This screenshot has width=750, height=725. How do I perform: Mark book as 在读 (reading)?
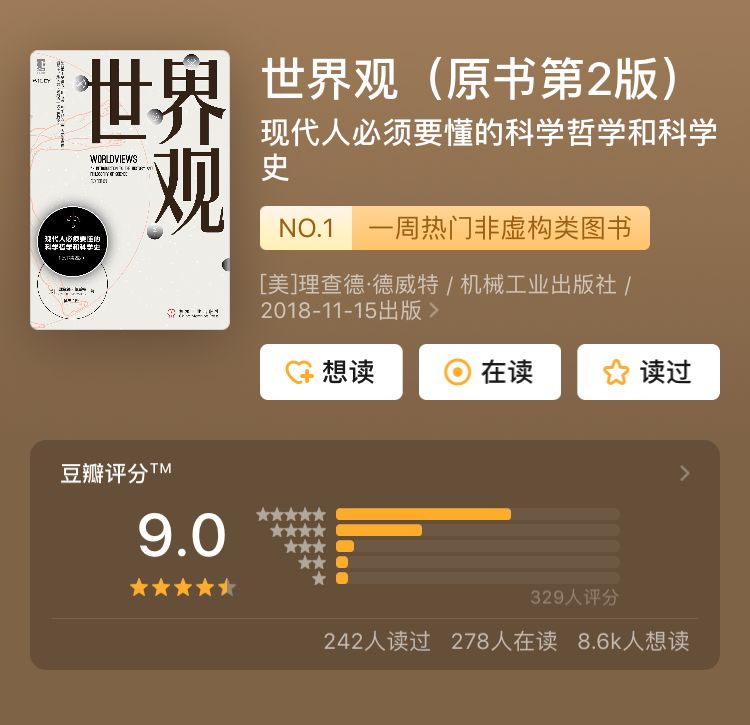click(489, 372)
